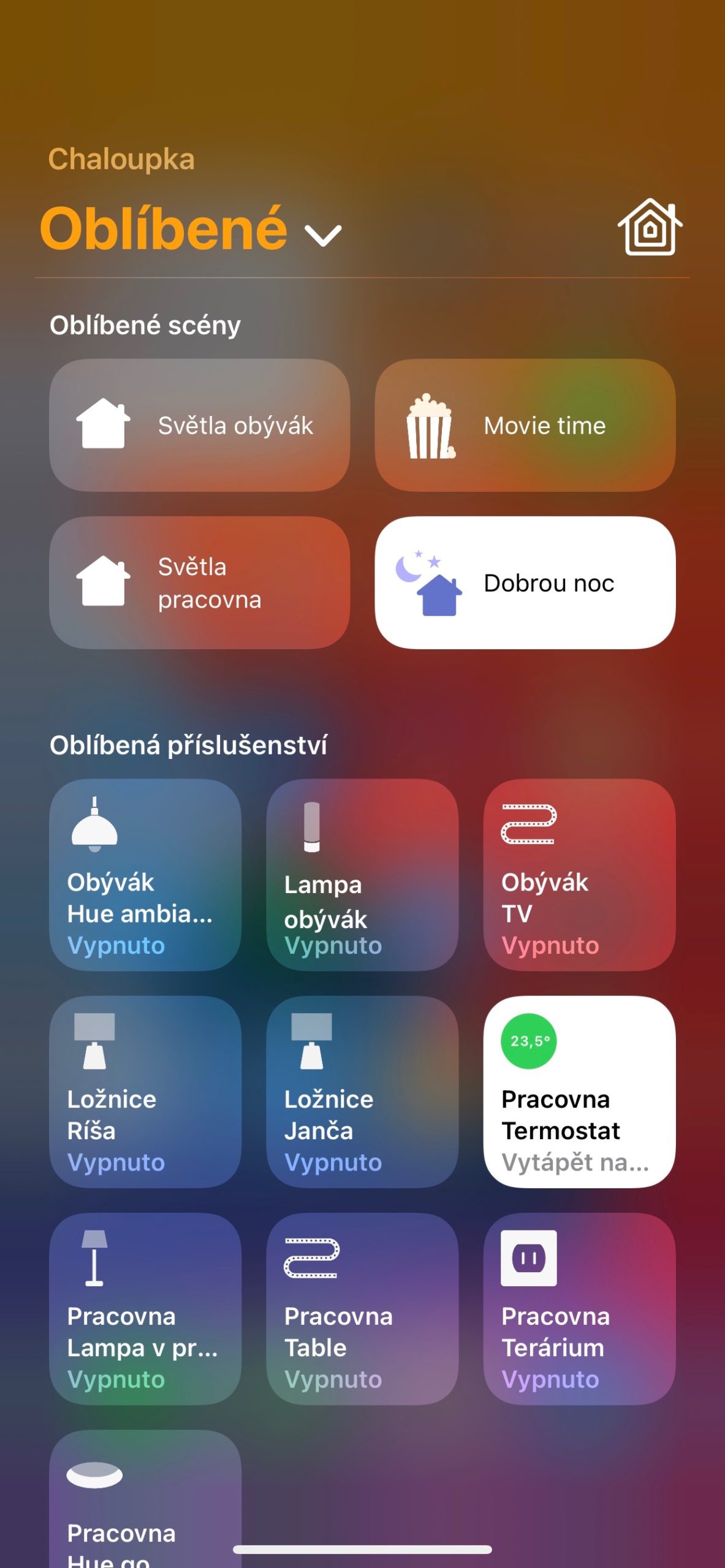
Task: Toggle Obývák Hue ambiance light
Action: tap(145, 875)
